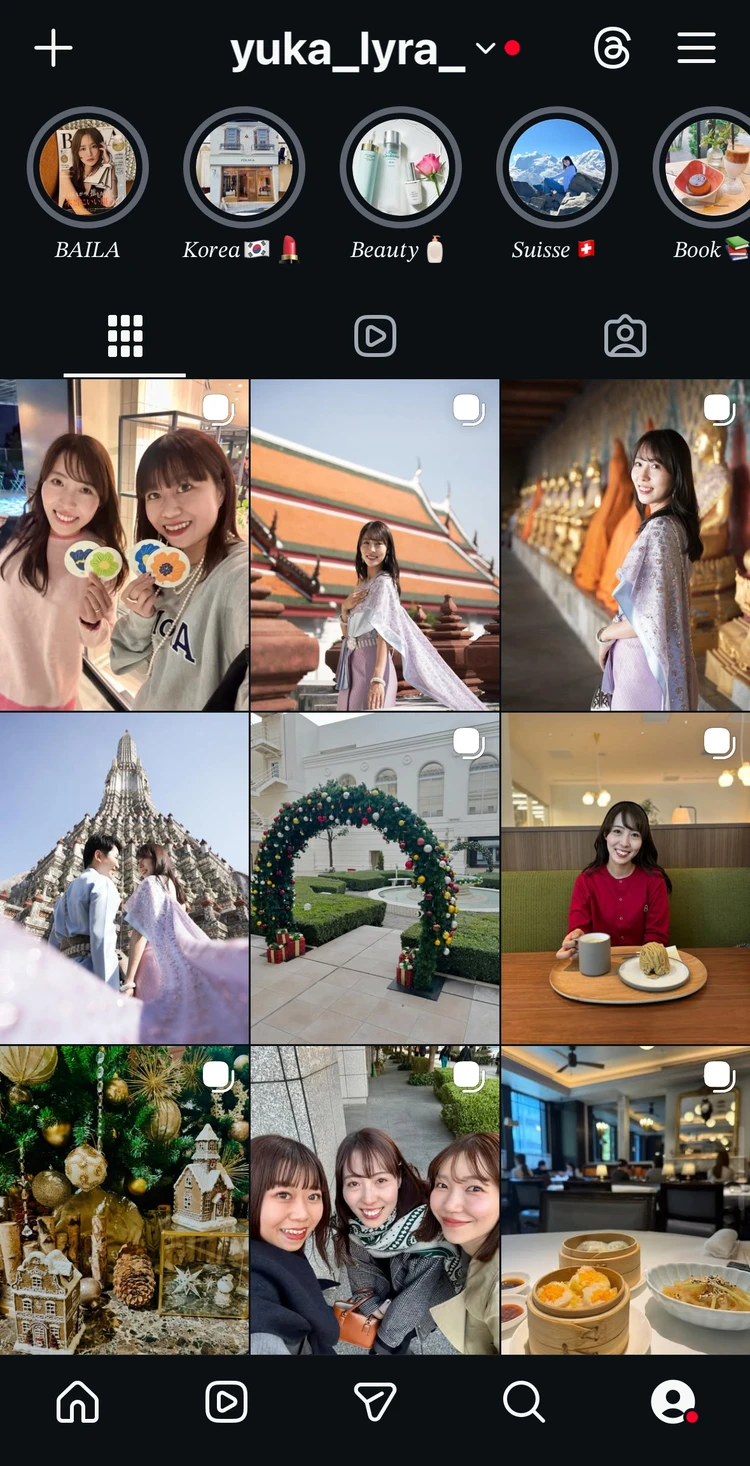
Task: View the Beauty highlight circle
Action: coord(400,167)
